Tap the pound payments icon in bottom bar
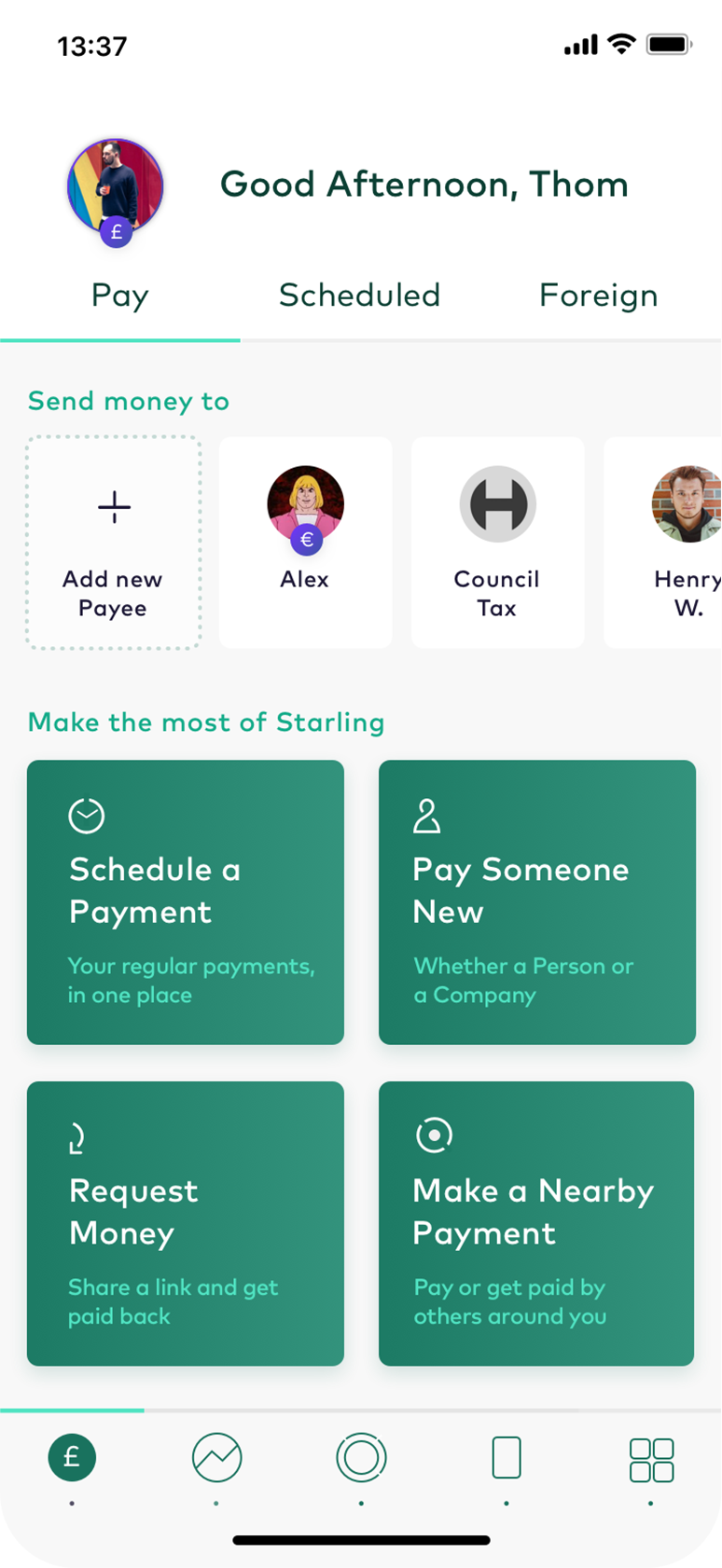The width and height of the screenshot is (722, 1568). point(72,1457)
